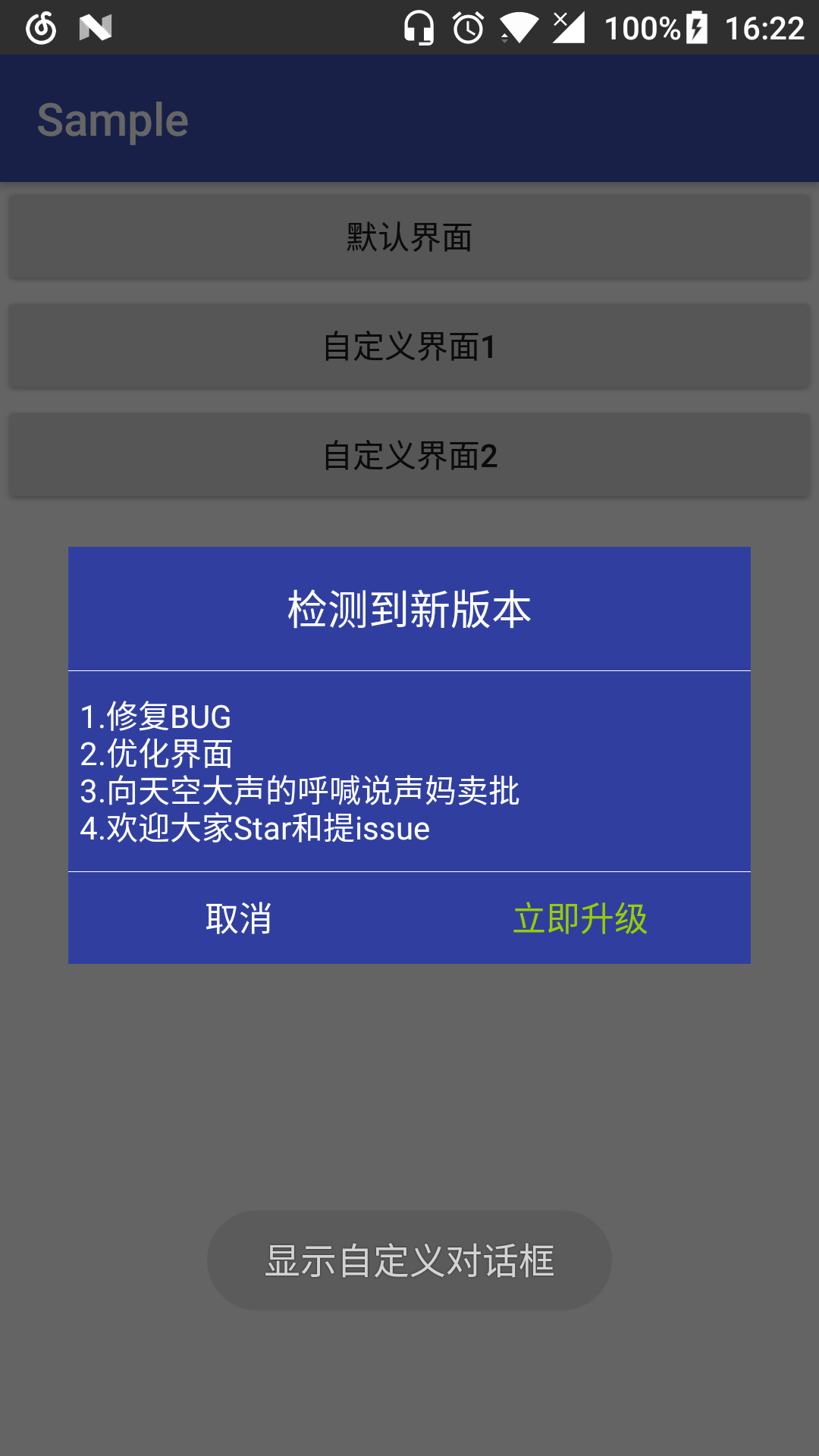Select 立即升级 to upgrade now
Viewport: 819px width, 1456px height.
tap(580, 918)
